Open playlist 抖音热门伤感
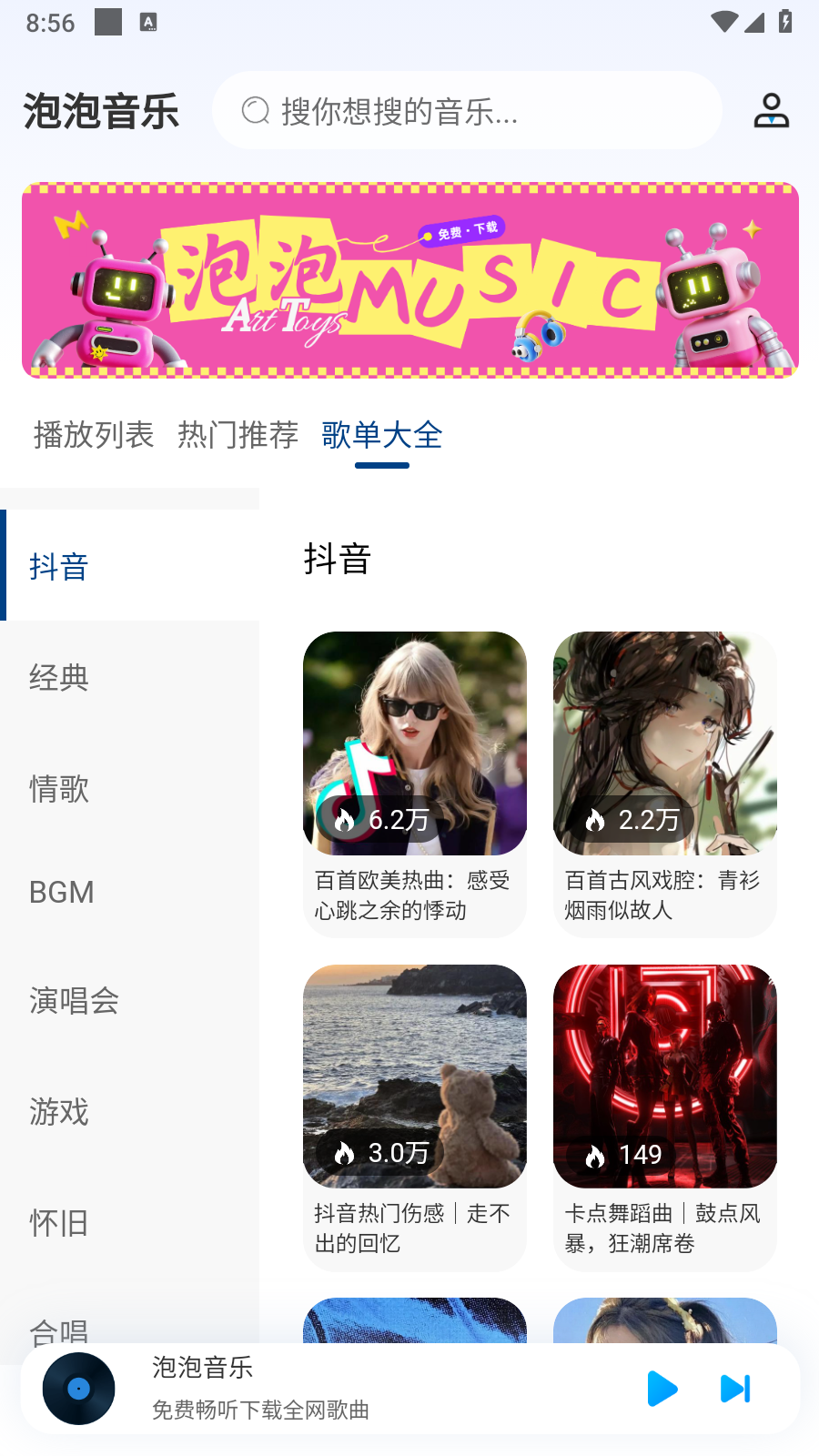 pos(415,1116)
